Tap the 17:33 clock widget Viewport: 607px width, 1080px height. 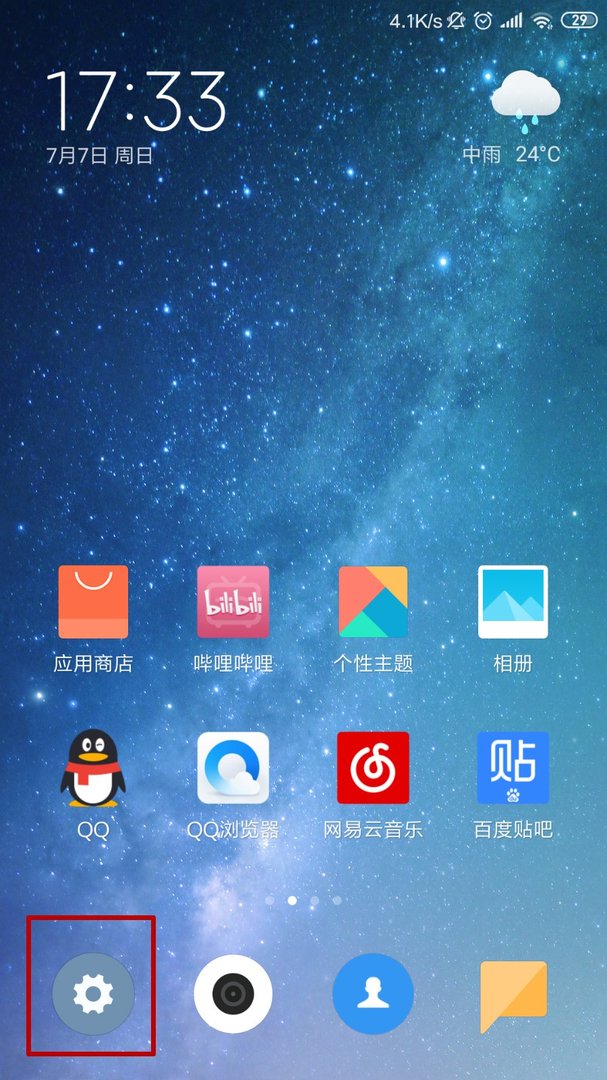[137, 101]
